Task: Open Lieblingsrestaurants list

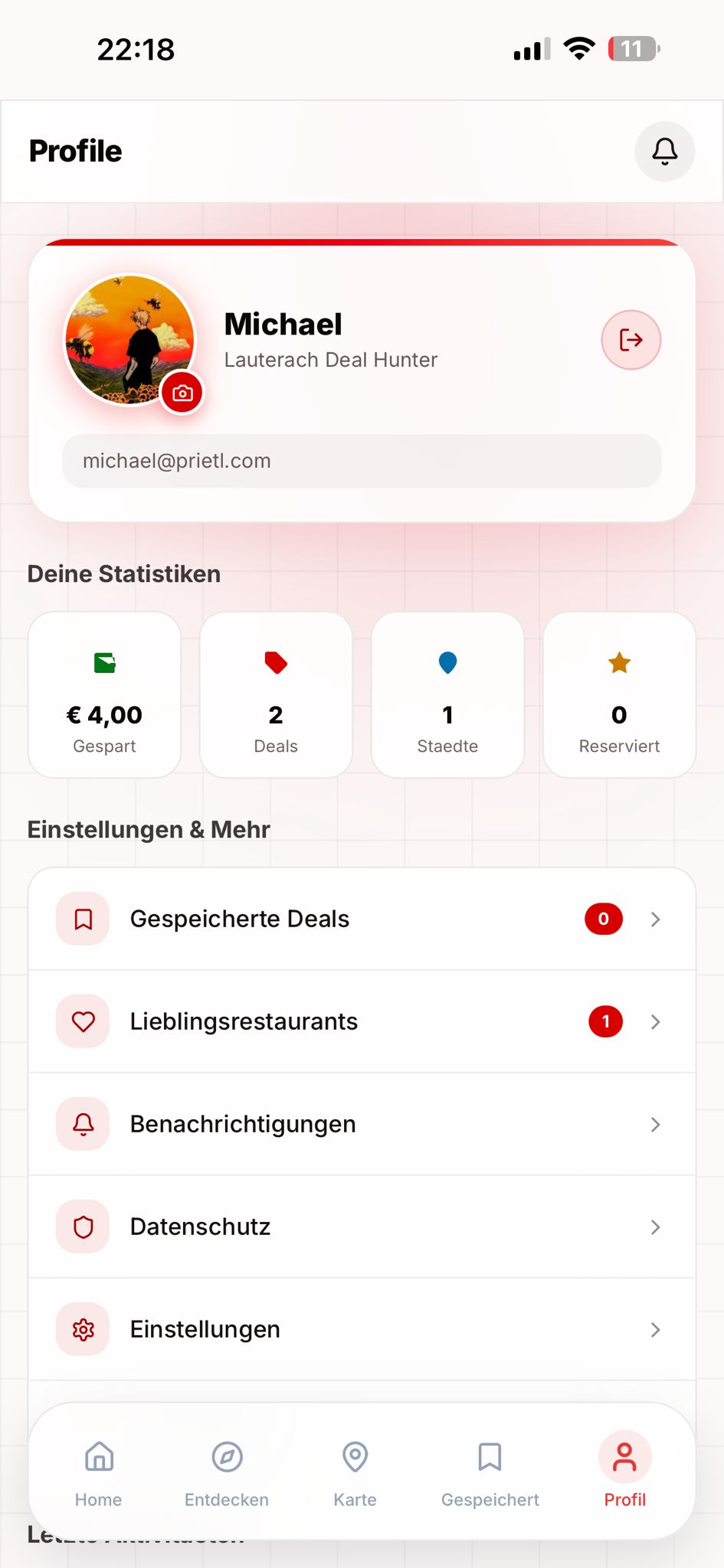Action: point(362,1021)
